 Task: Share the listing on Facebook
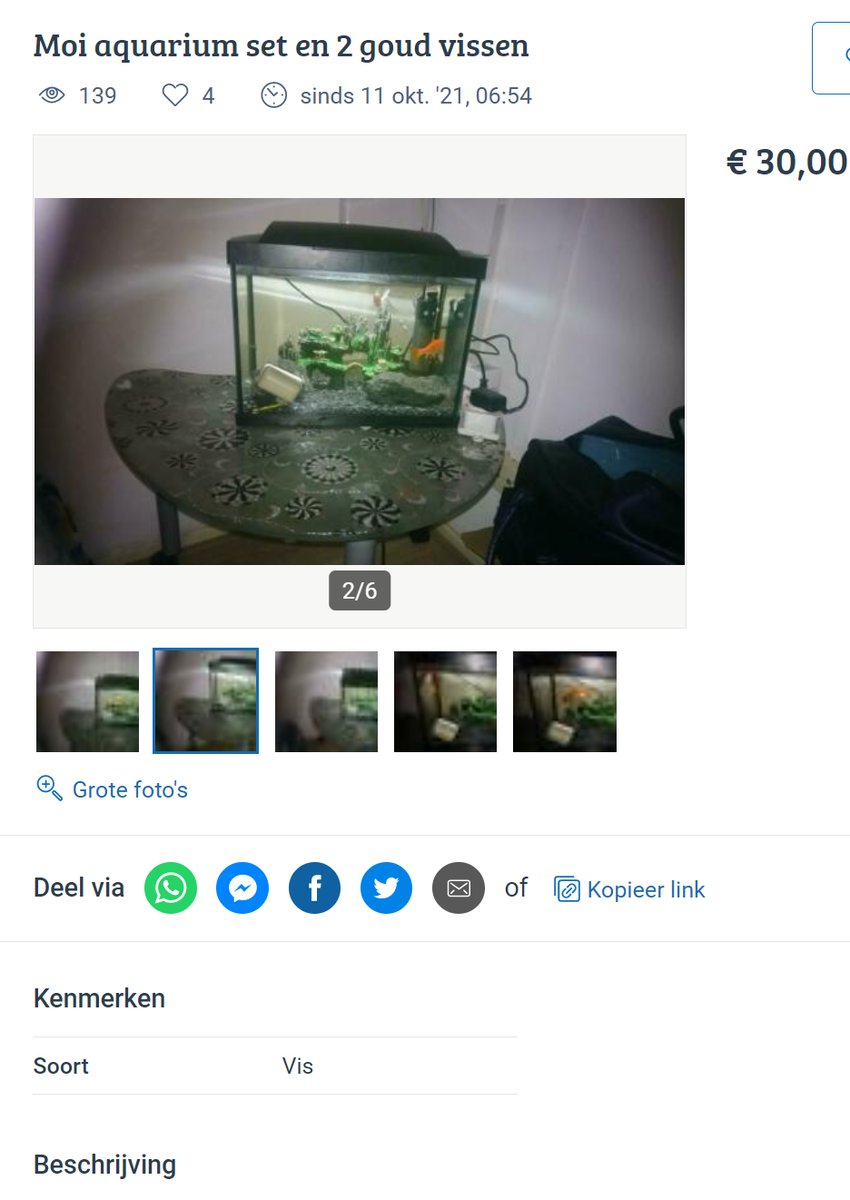pyautogui.click(x=314, y=888)
